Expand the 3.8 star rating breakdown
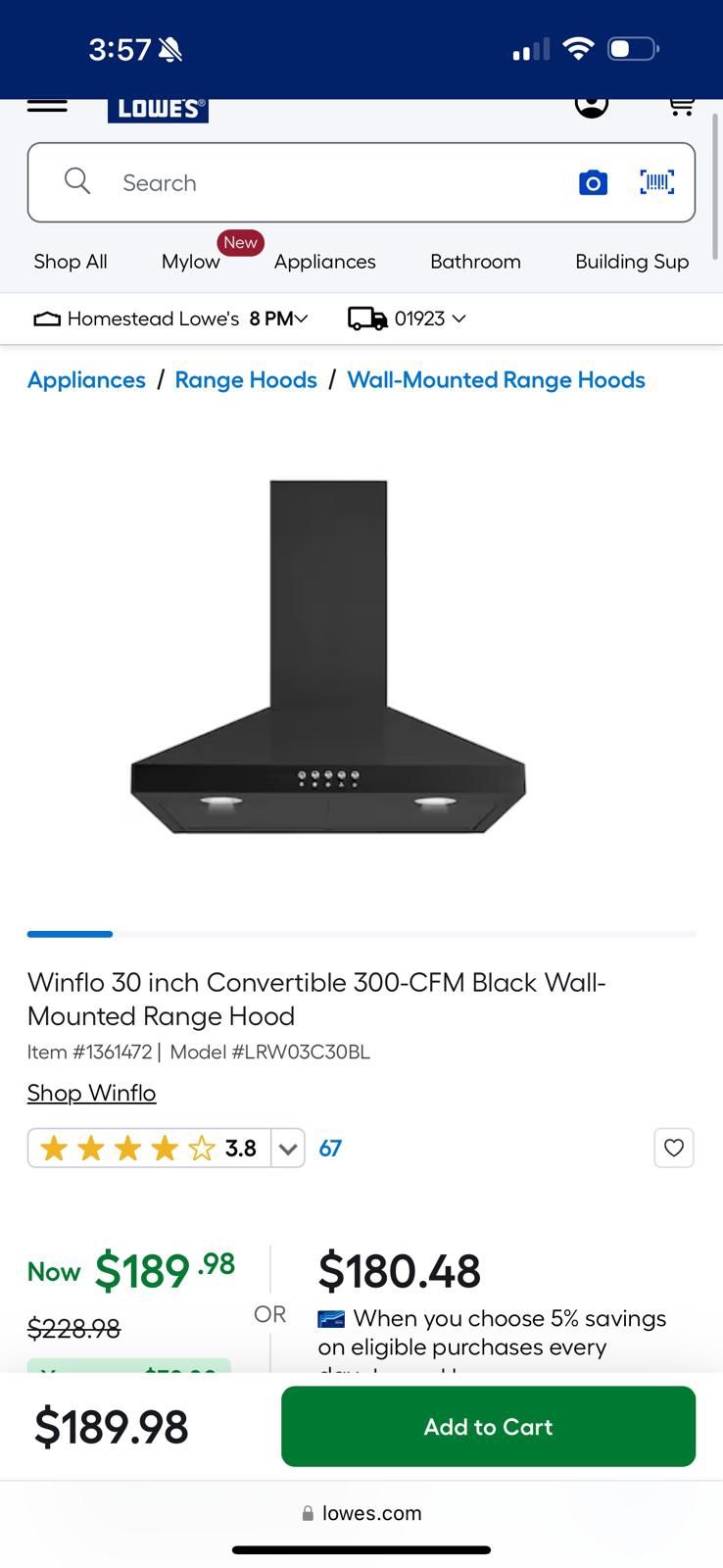The height and width of the screenshot is (1568, 723). [x=287, y=1149]
